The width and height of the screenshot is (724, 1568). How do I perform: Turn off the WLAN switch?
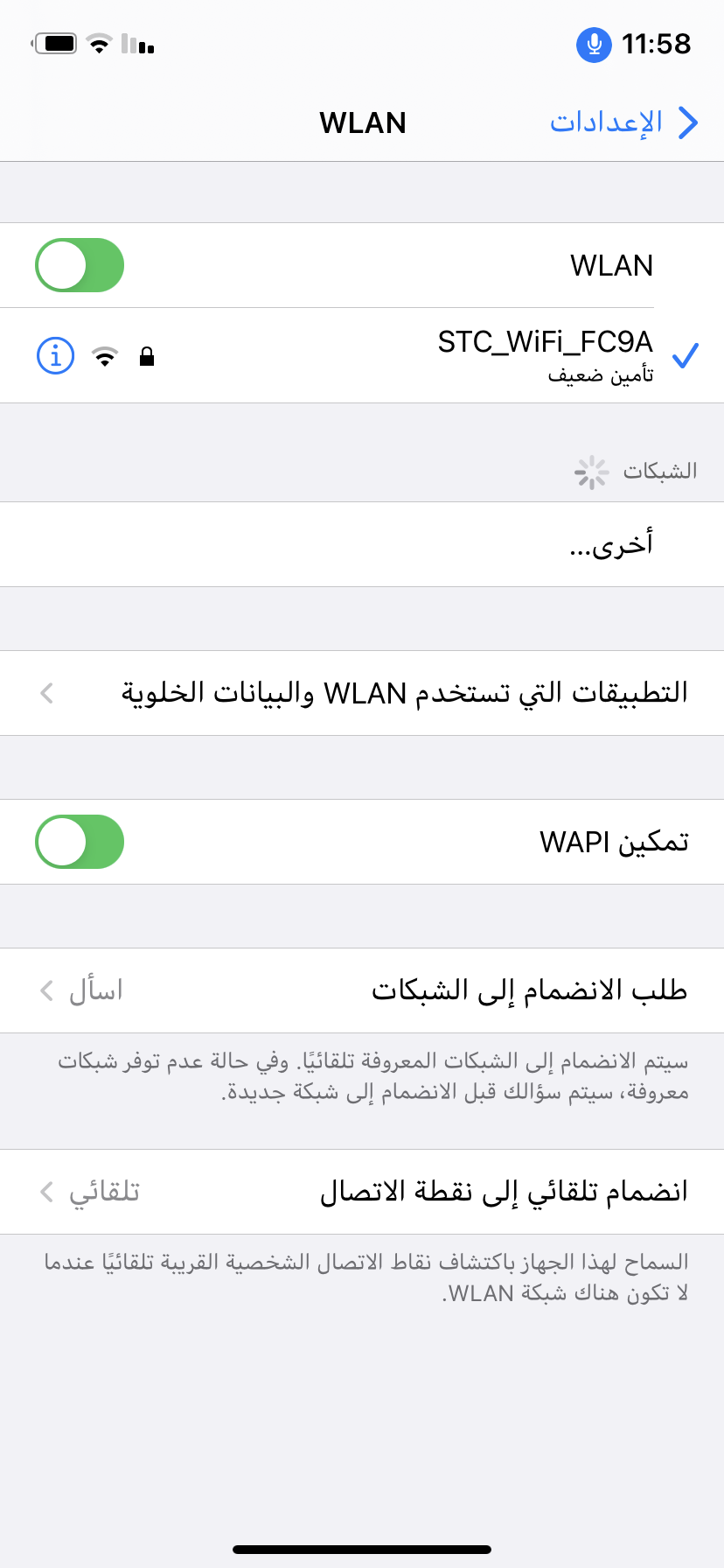coord(80,265)
